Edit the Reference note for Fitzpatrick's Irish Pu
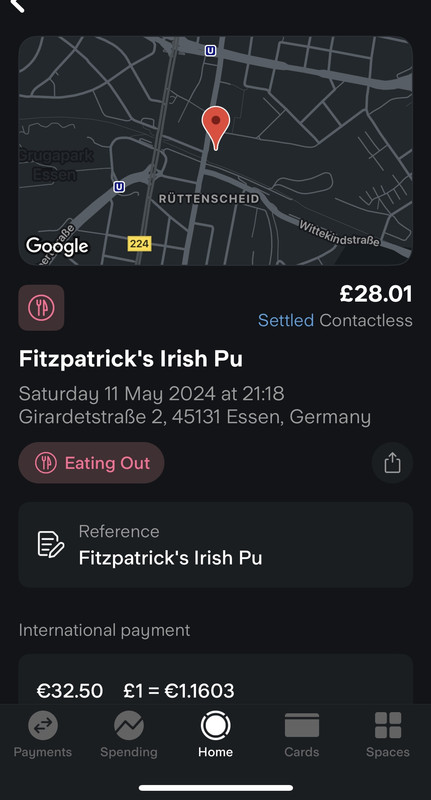 215,545
